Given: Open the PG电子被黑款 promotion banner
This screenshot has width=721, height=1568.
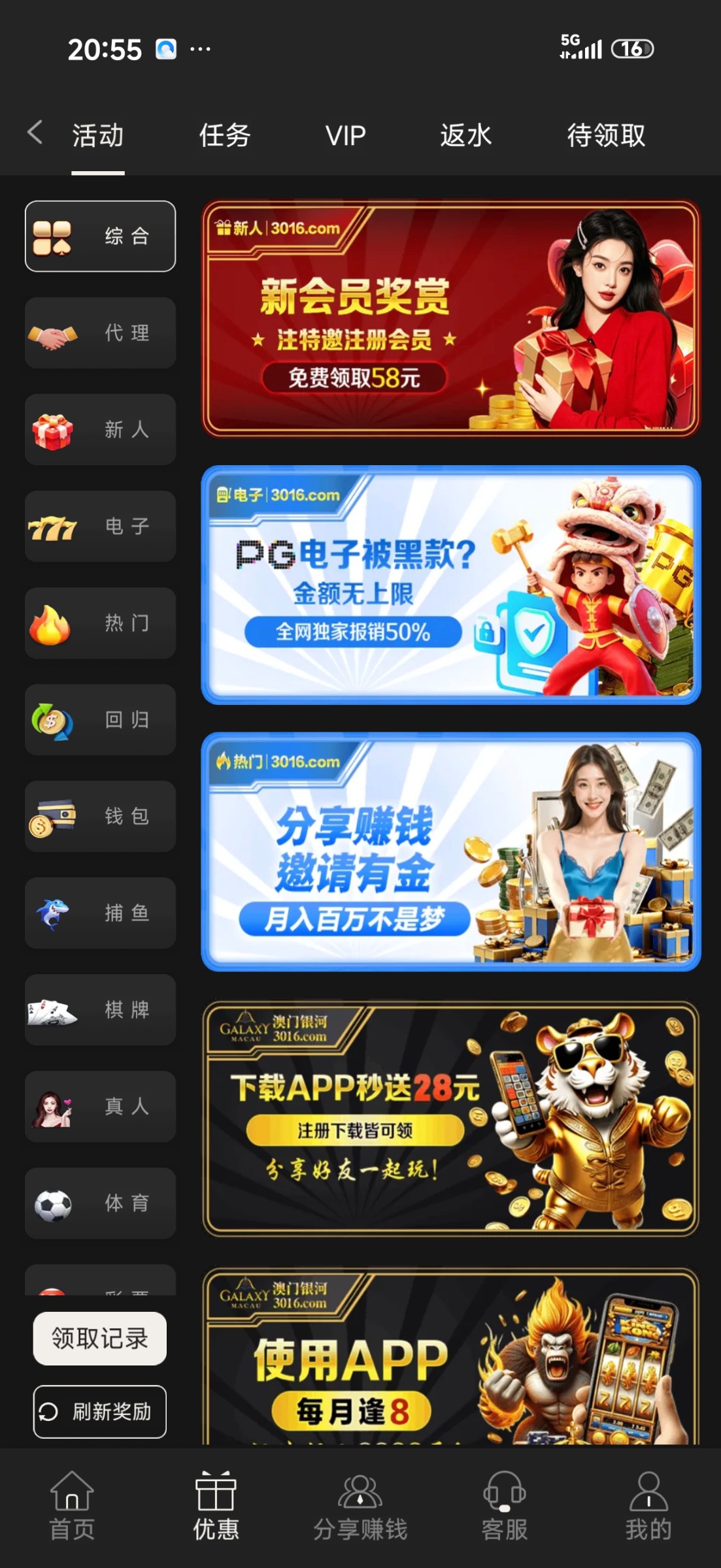Looking at the screenshot, I should [x=450, y=585].
